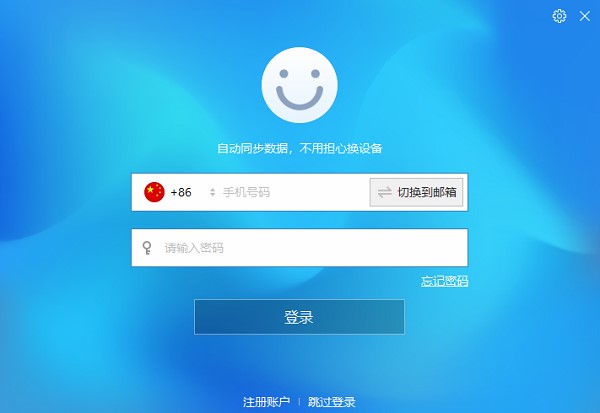The image size is (600, 413).
Task: Open the +86 country code picker
Action: click(x=180, y=192)
